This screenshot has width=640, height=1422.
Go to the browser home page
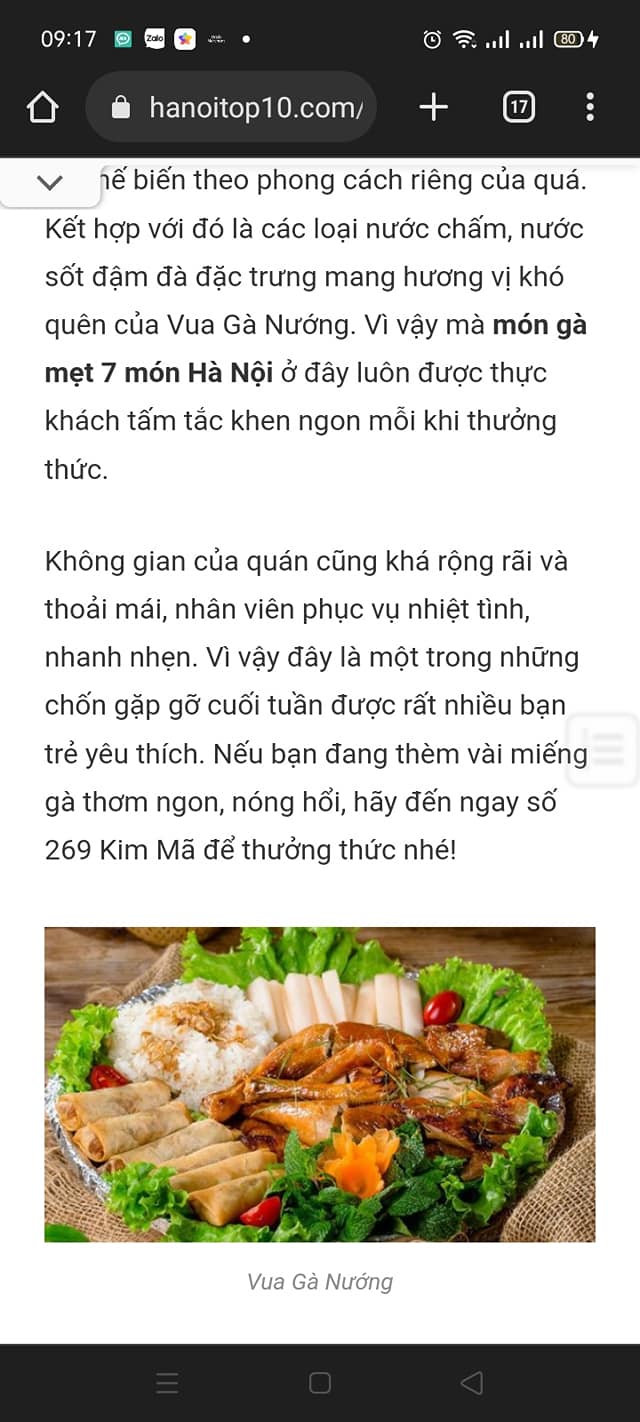[x=43, y=107]
